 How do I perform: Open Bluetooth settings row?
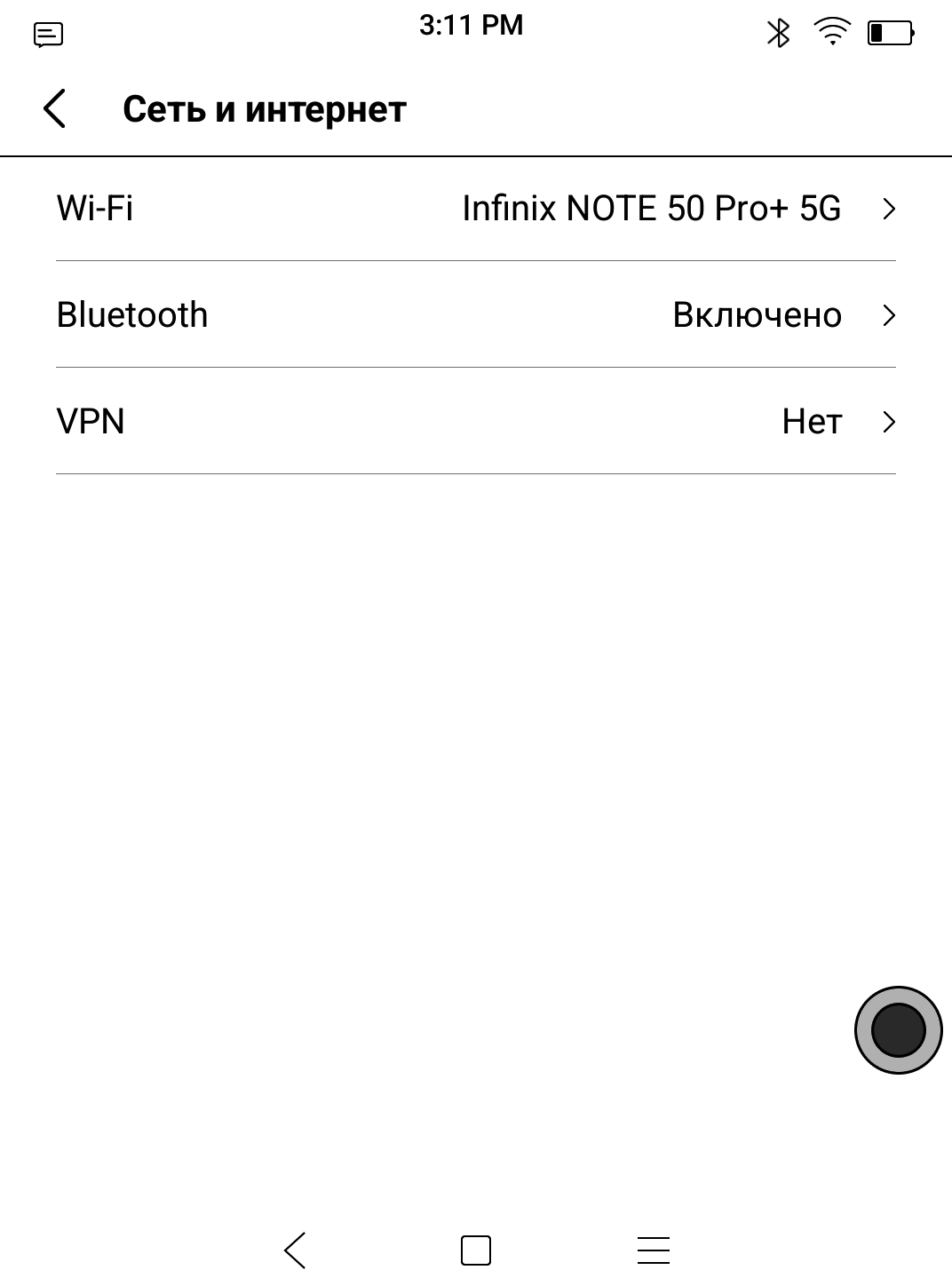point(475,315)
